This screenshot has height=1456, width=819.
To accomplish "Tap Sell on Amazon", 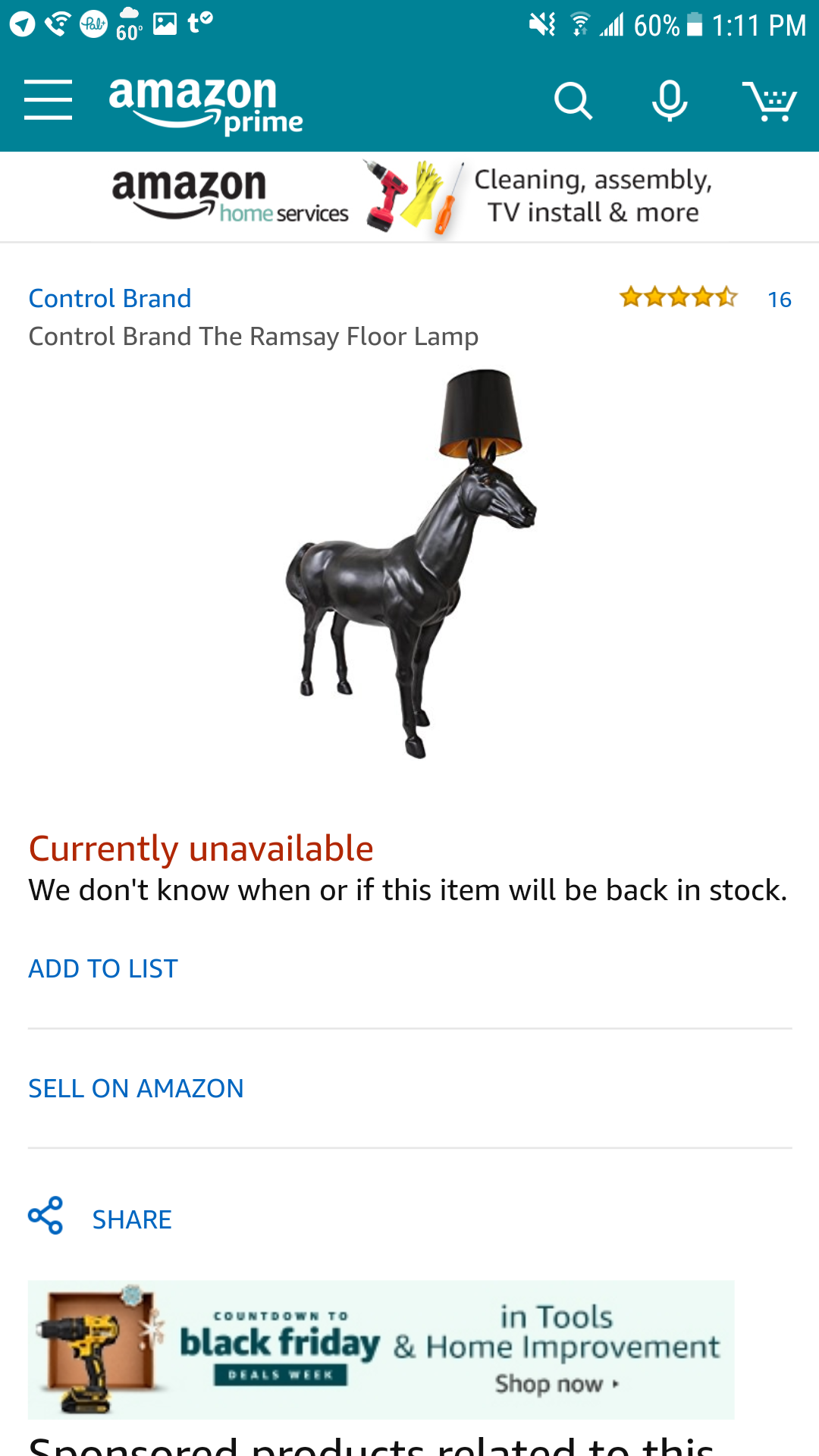I will (136, 1088).
